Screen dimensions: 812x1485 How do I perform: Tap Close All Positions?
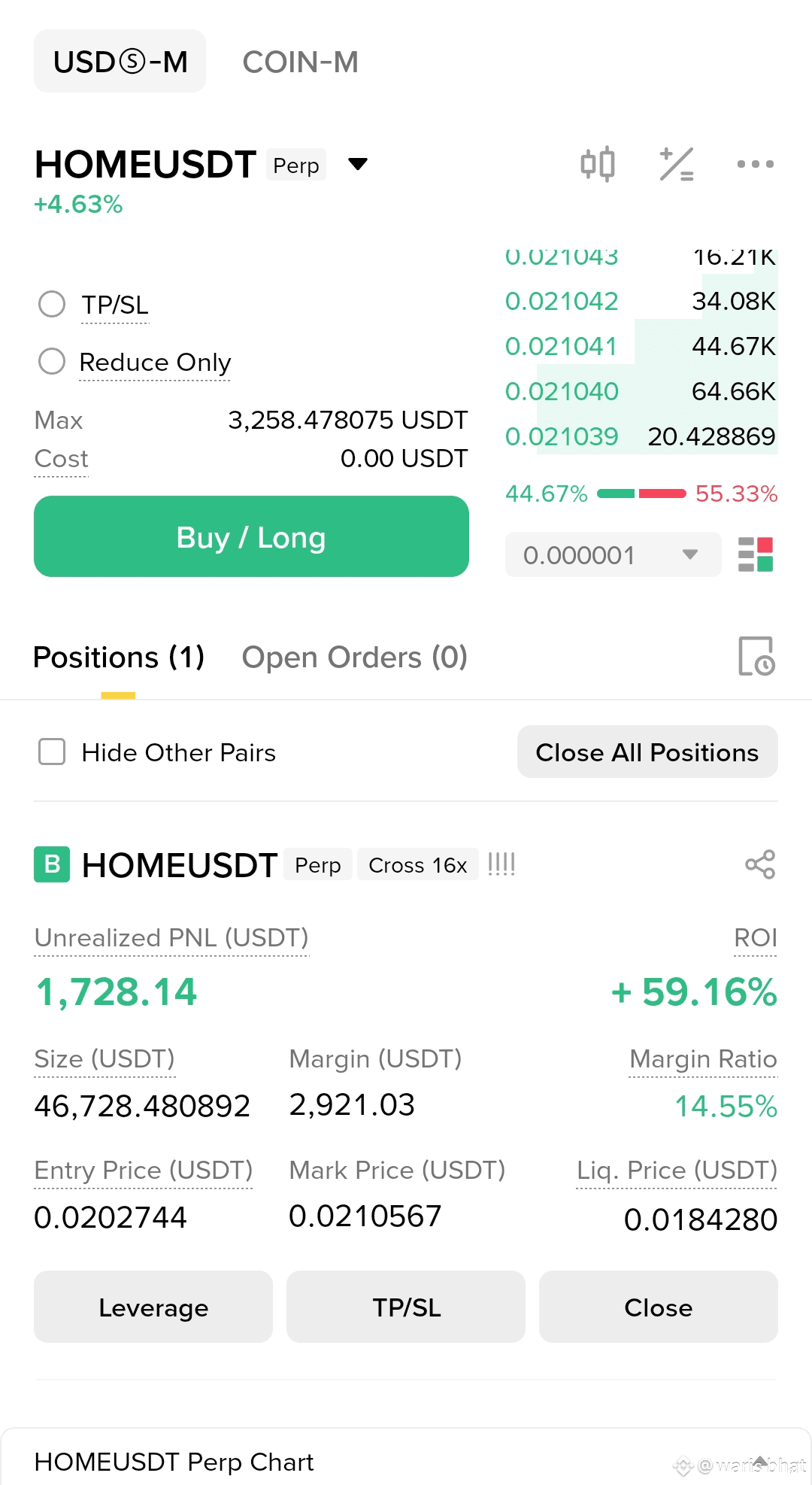[647, 752]
